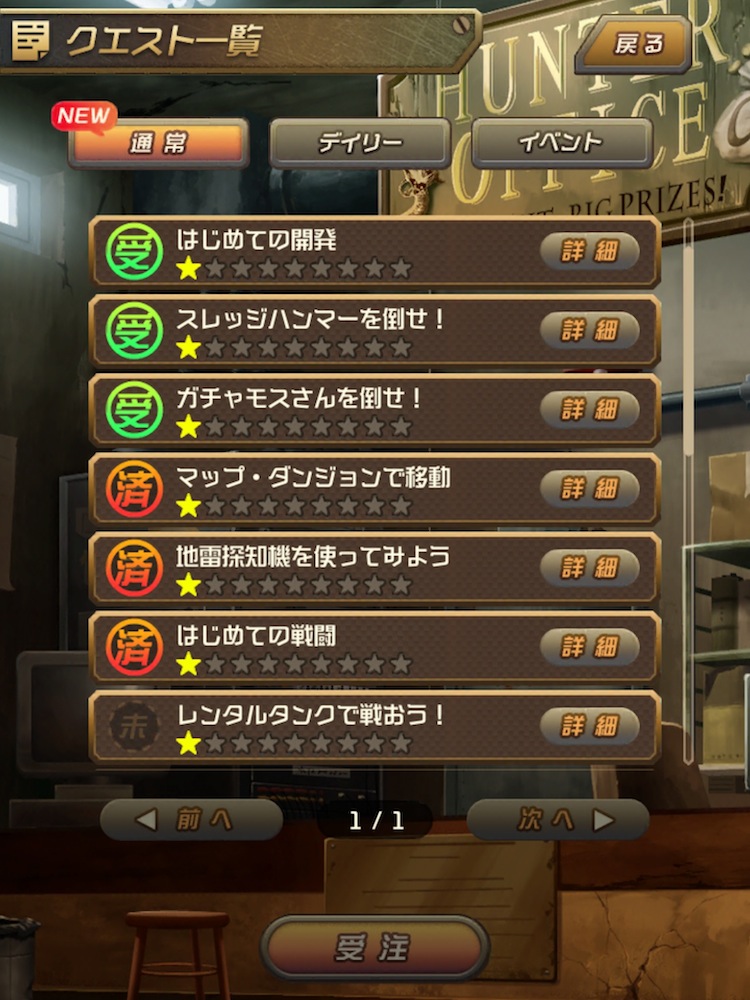Viewport: 750px width, 1000px height.
Task: View 詳細 for マップ・ダンジョンで移動
Action: (589, 488)
